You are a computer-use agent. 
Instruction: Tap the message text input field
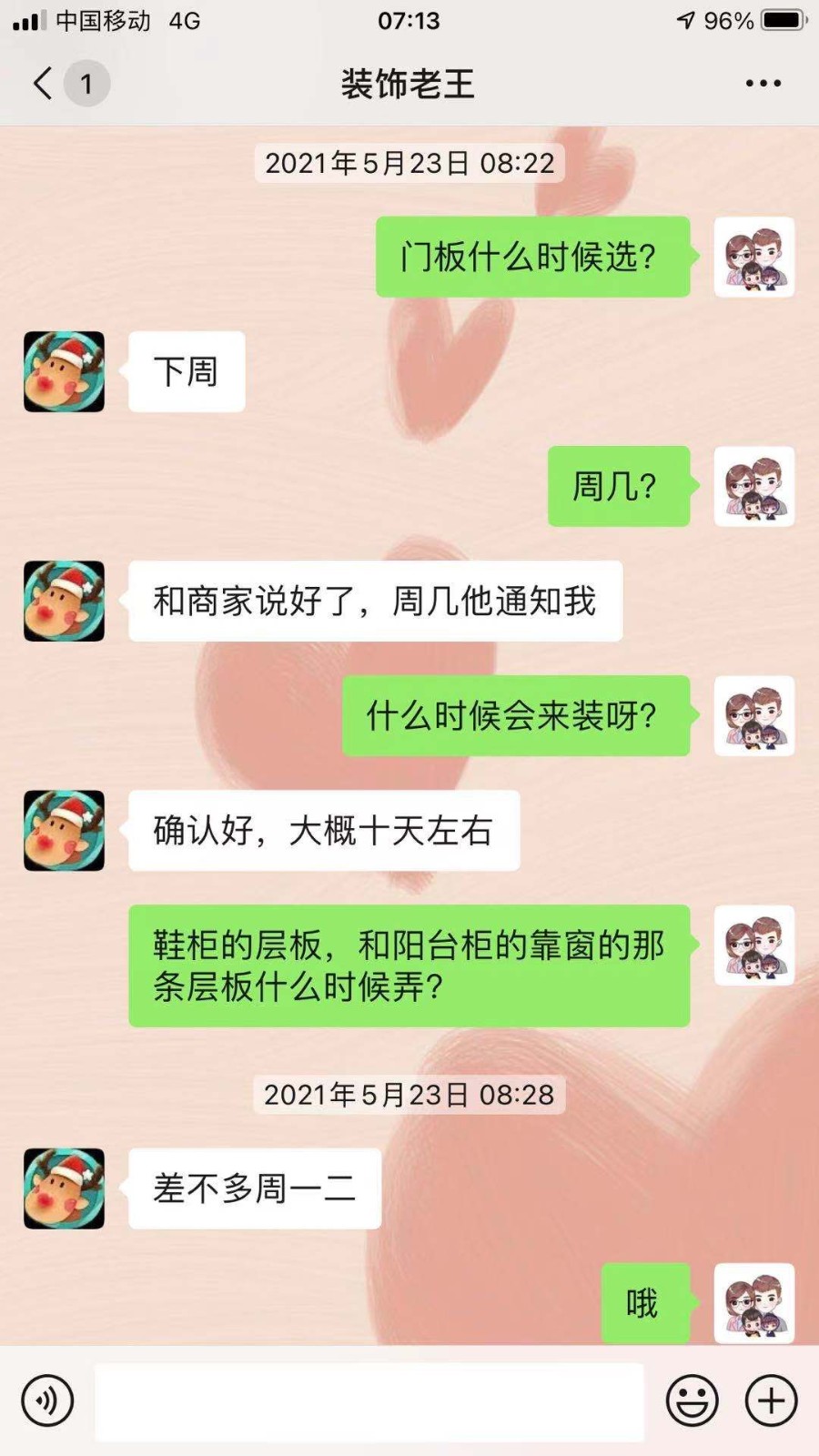point(369,1400)
